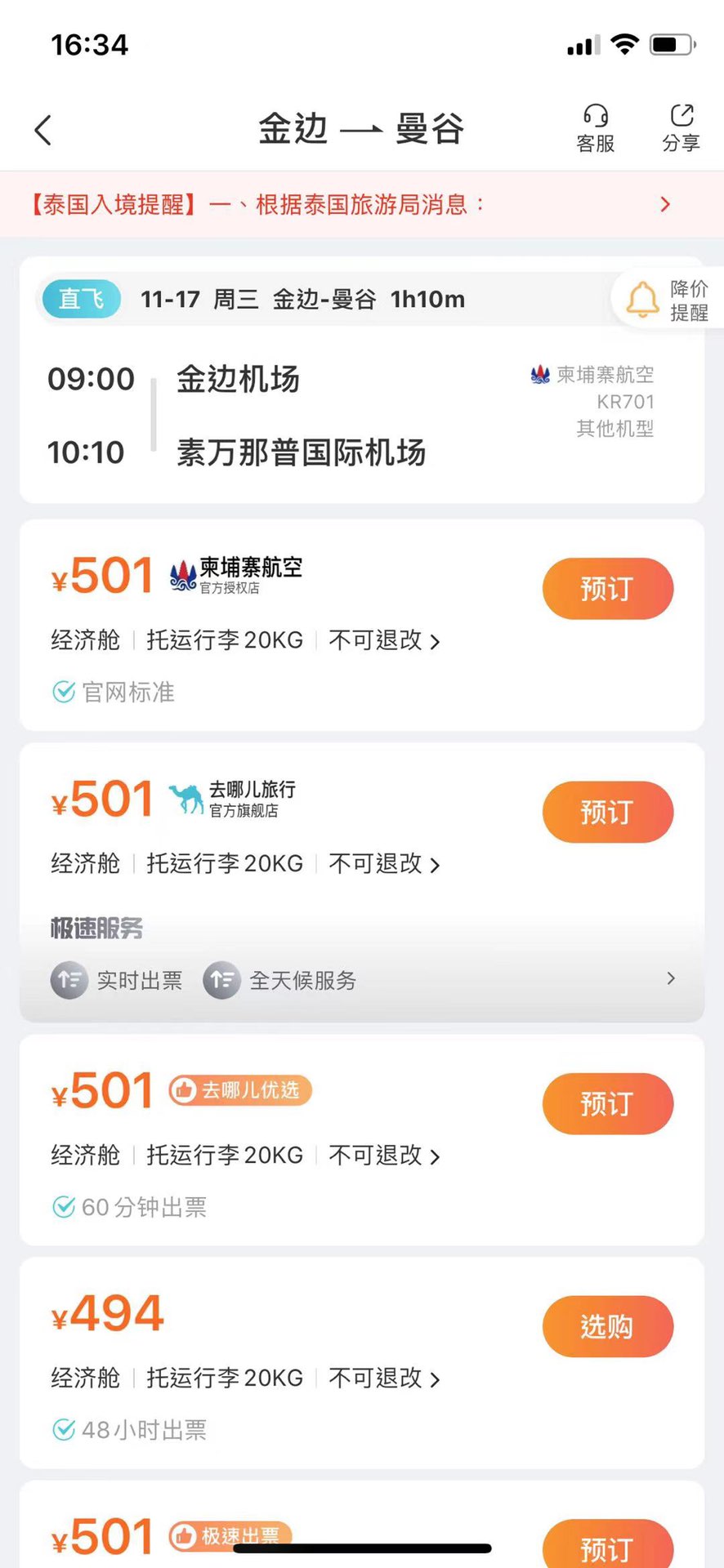The width and height of the screenshot is (724, 1568).
Task: Tap 预订 for 去哪儿优选 ¥501 fare
Action: pyautogui.click(x=607, y=1103)
